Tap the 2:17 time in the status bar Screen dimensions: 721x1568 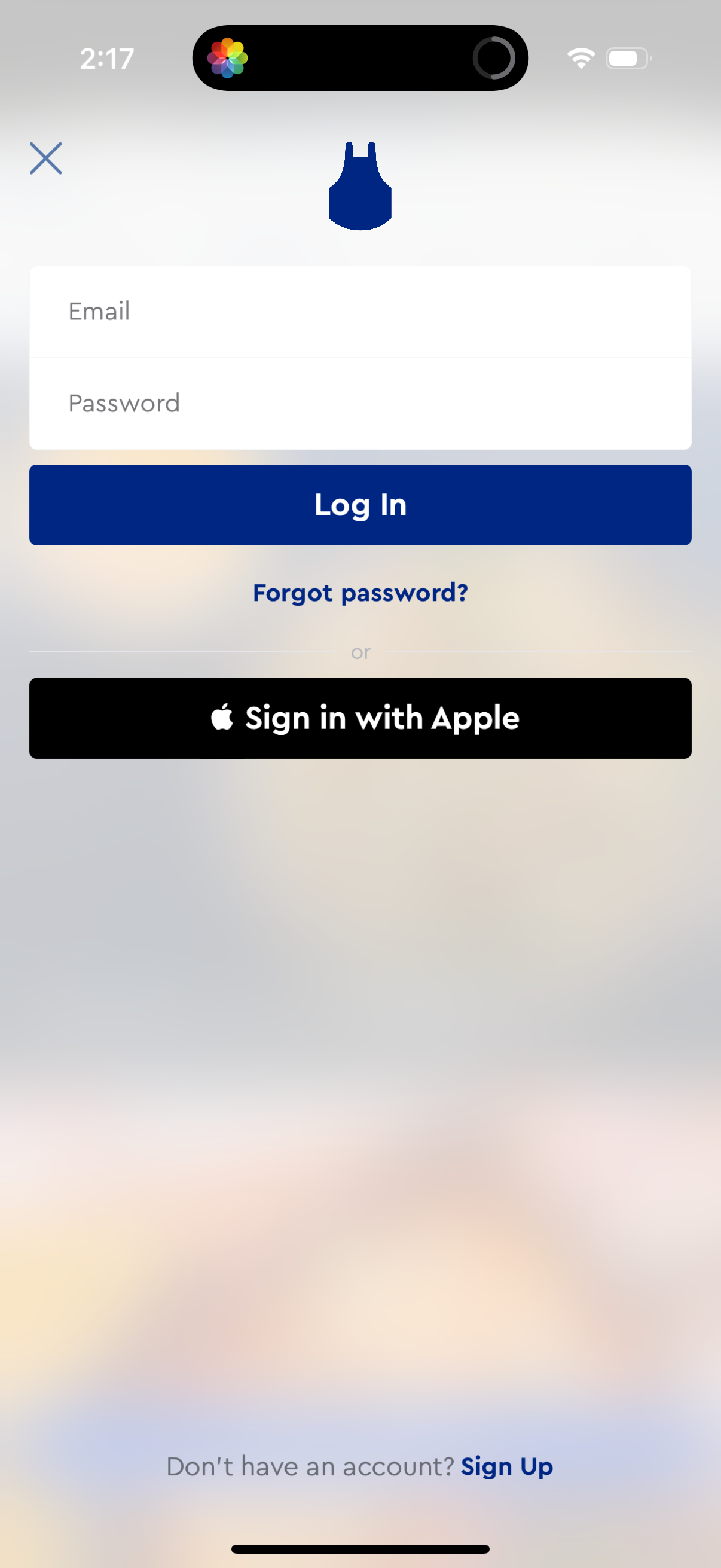tap(106, 57)
